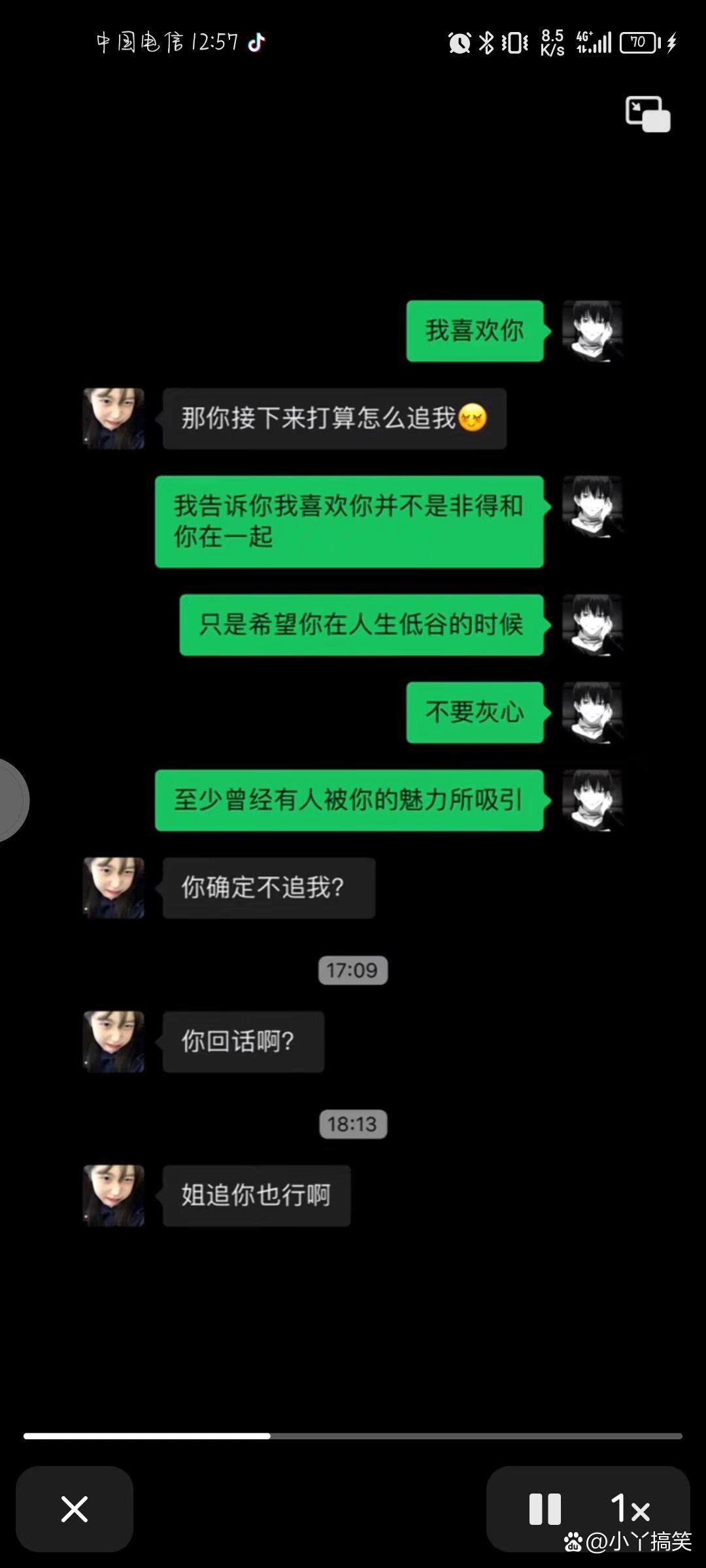Switch to picture-in-picture mode
Screen dimensions: 706x1568
click(647, 114)
